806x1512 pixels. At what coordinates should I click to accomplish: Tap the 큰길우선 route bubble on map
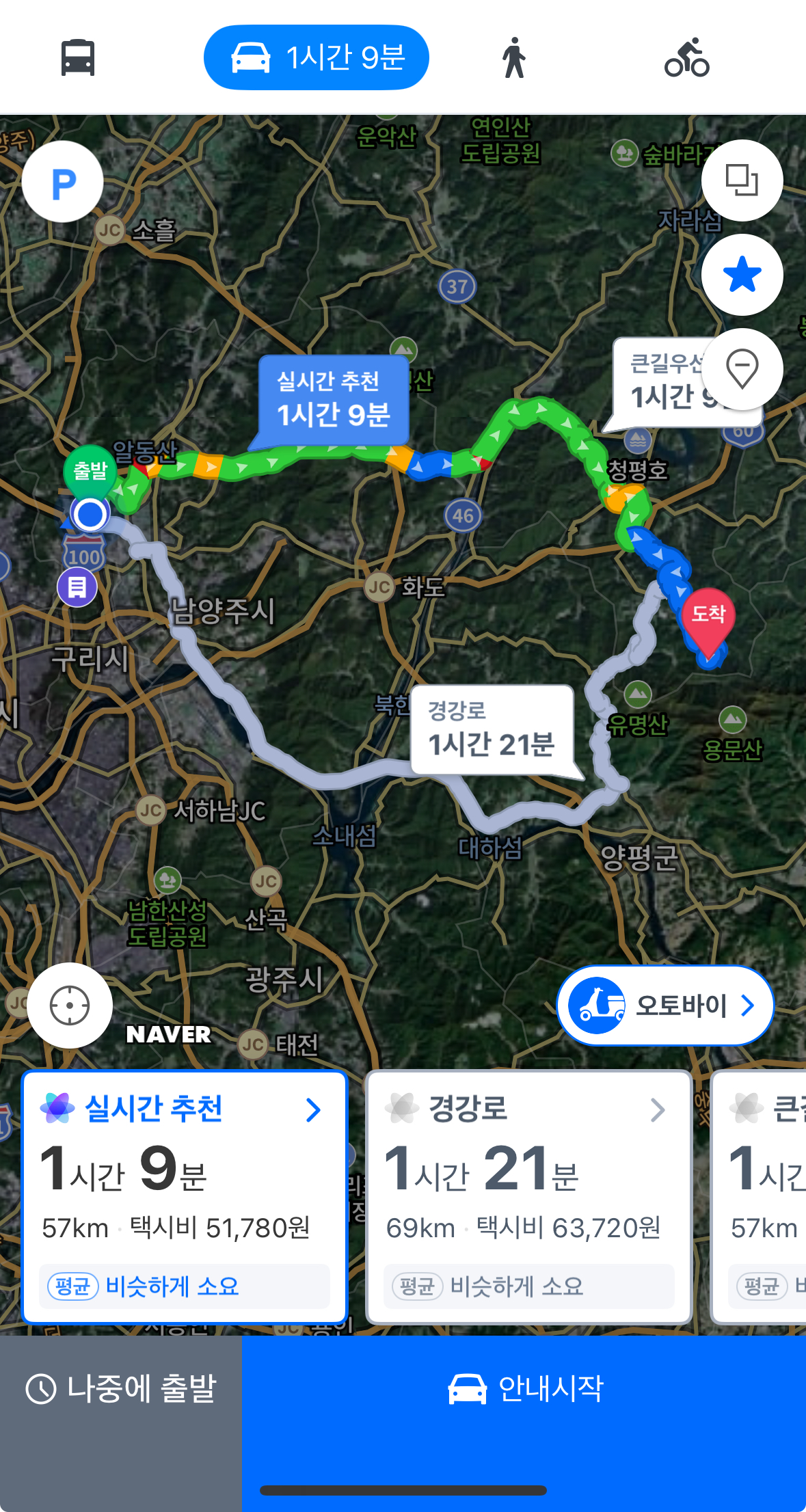660,383
